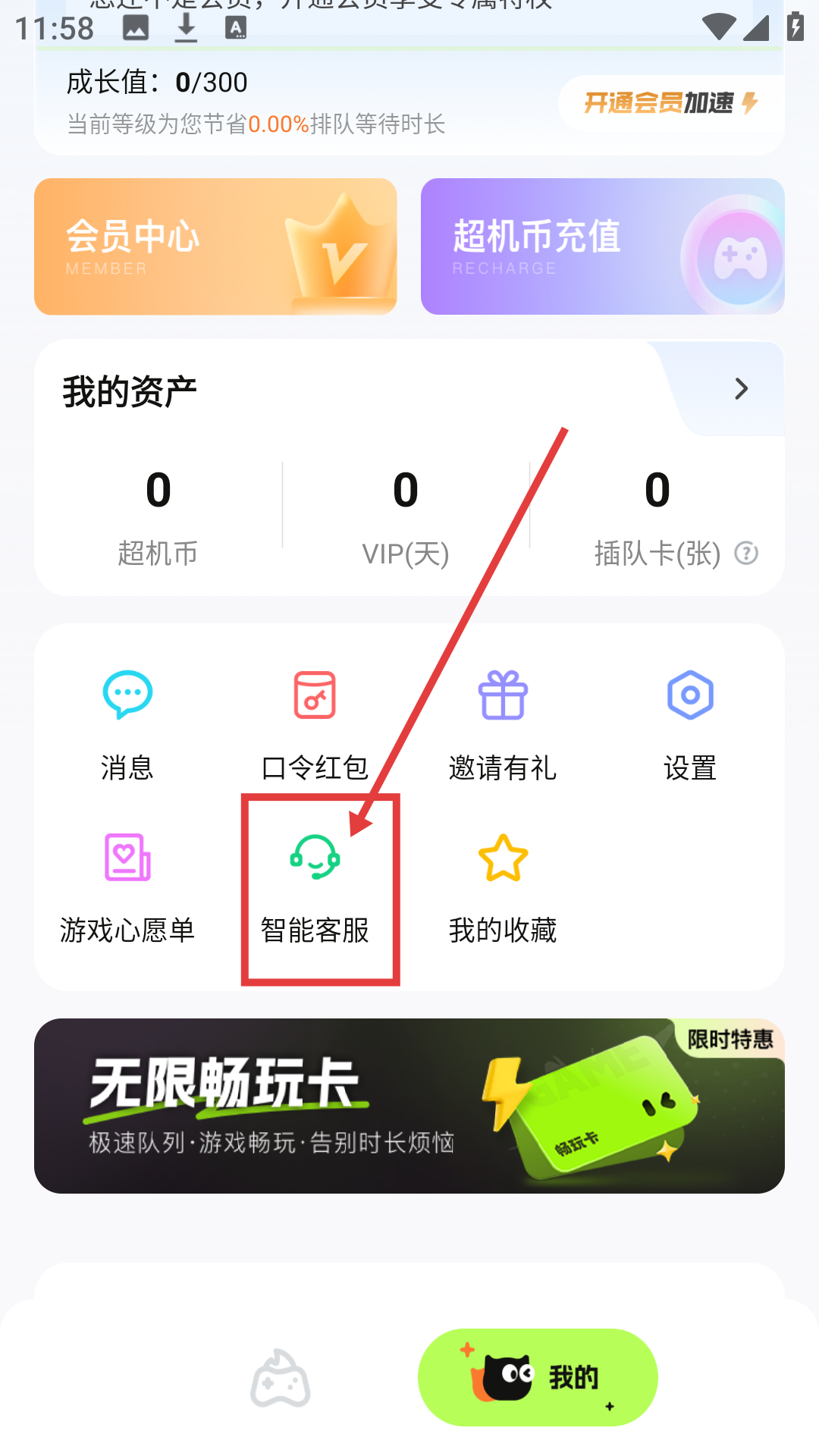The width and height of the screenshot is (819, 1456).
Task: Tap the 插队卡 help question icon
Action: 746,554
